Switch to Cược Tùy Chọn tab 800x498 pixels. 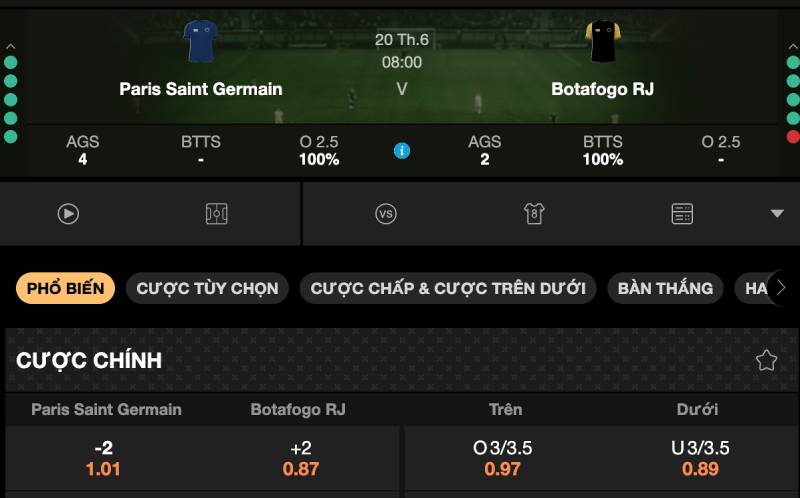click(x=208, y=288)
